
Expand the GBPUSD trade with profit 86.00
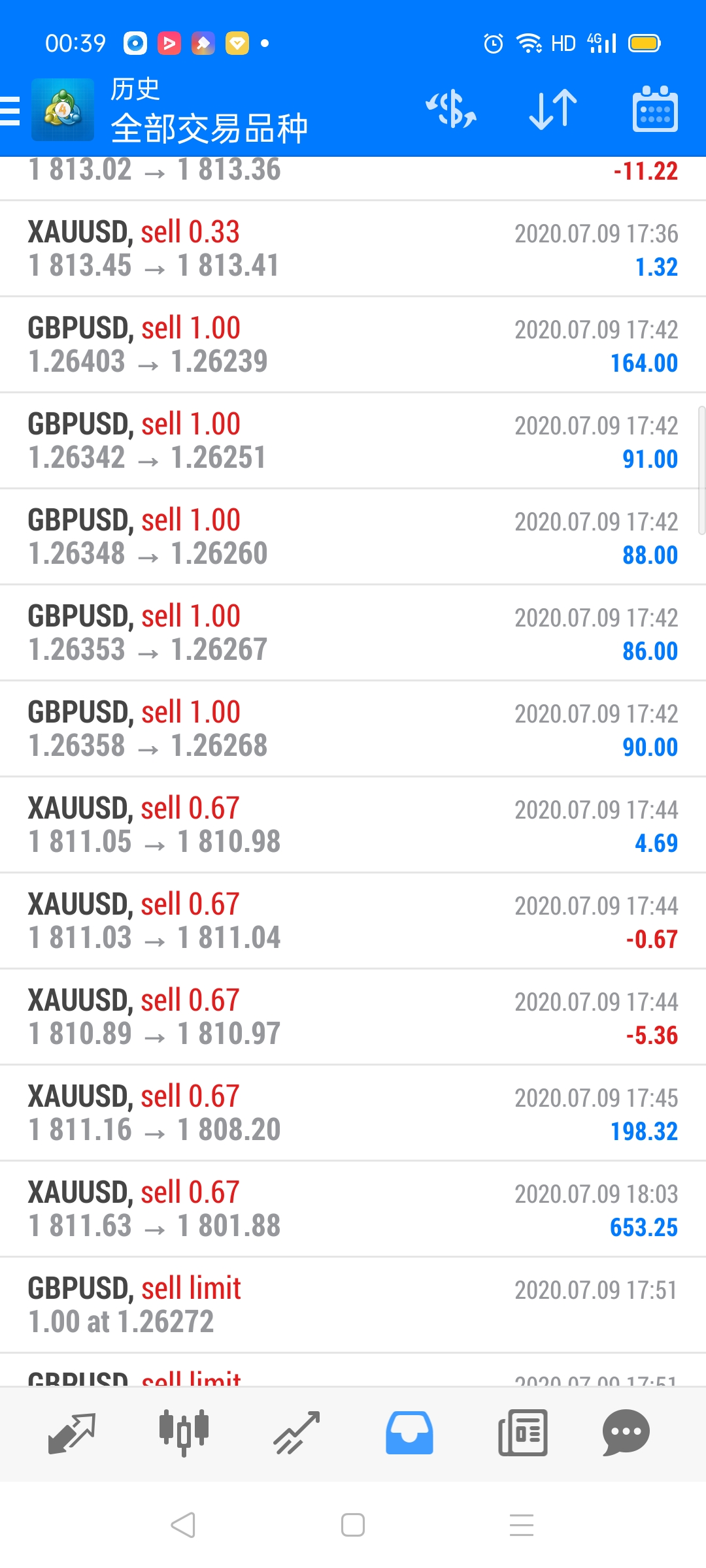(353, 633)
